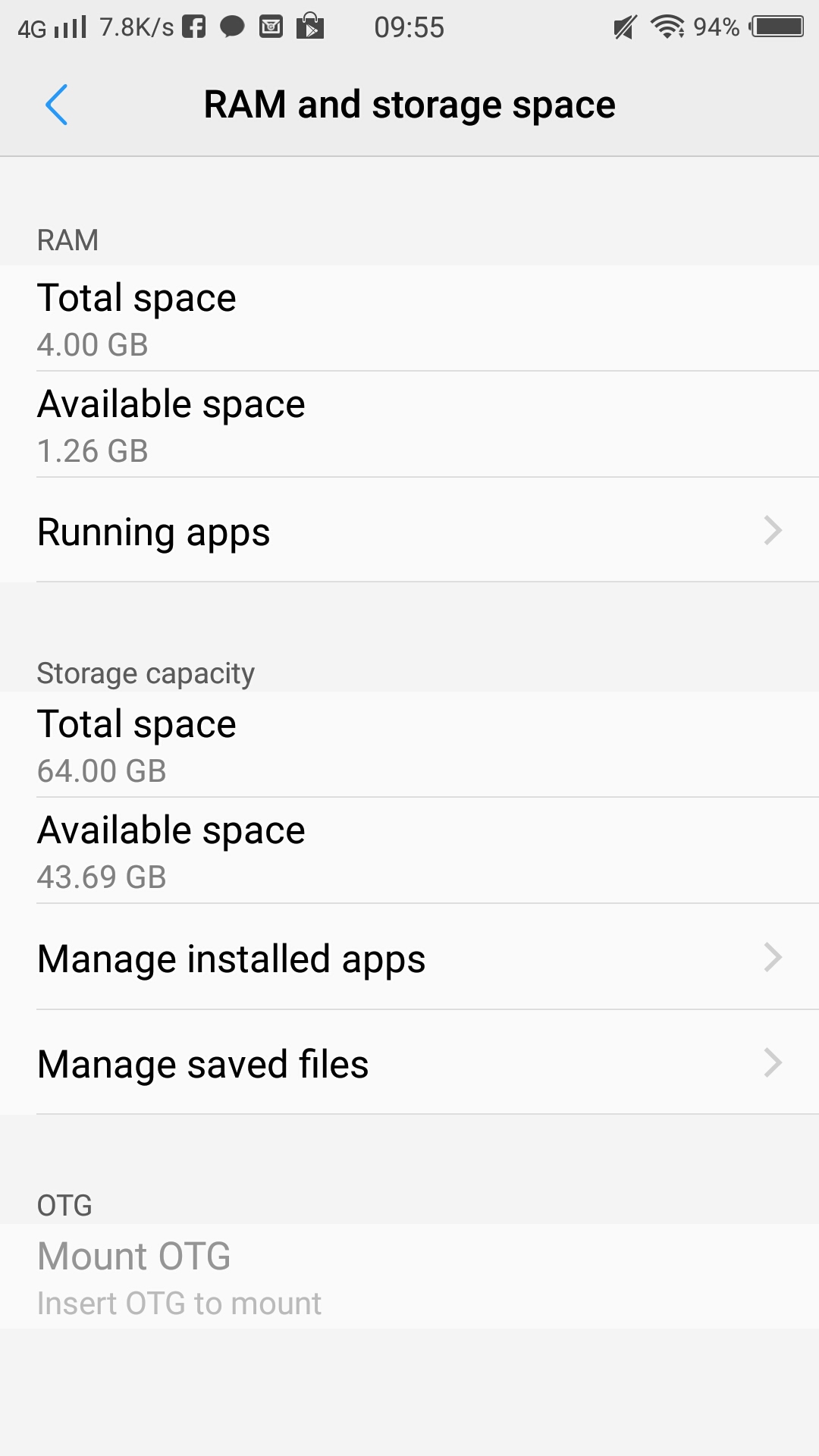Open Manage saved files
Viewport: 819px width, 1456px height.
pos(409,1062)
